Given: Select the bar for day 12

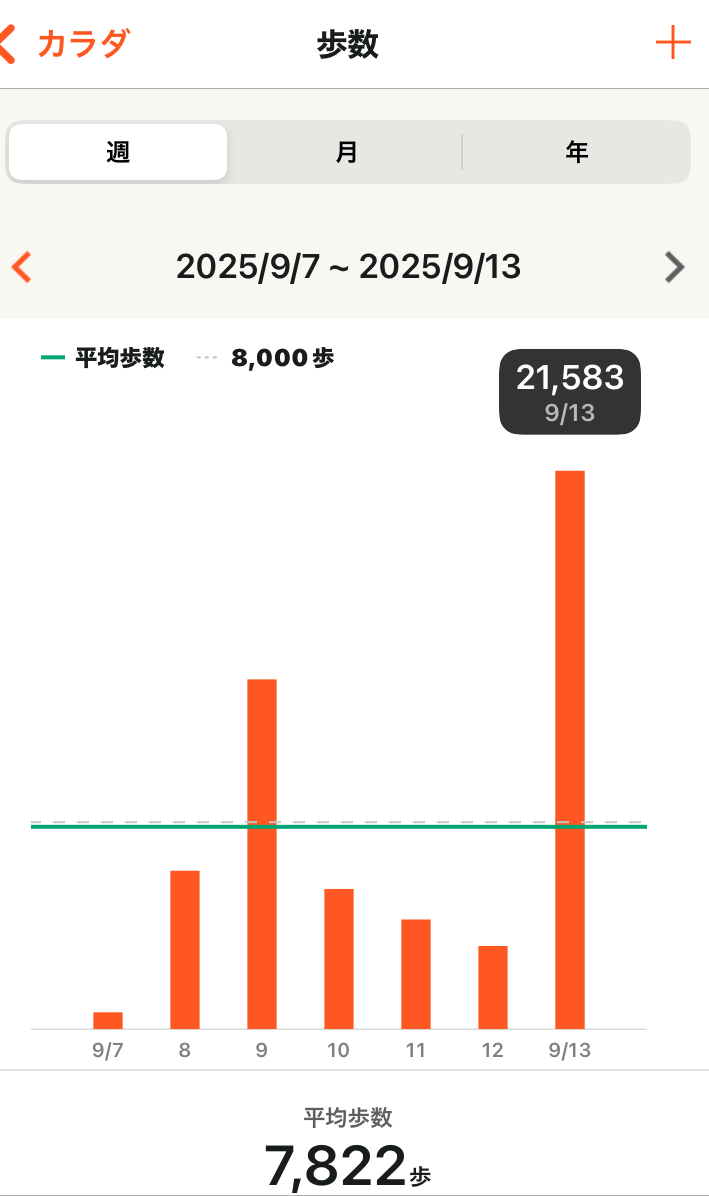Looking at the screenshot, I should pyautogui.click(x=492, y=987).
